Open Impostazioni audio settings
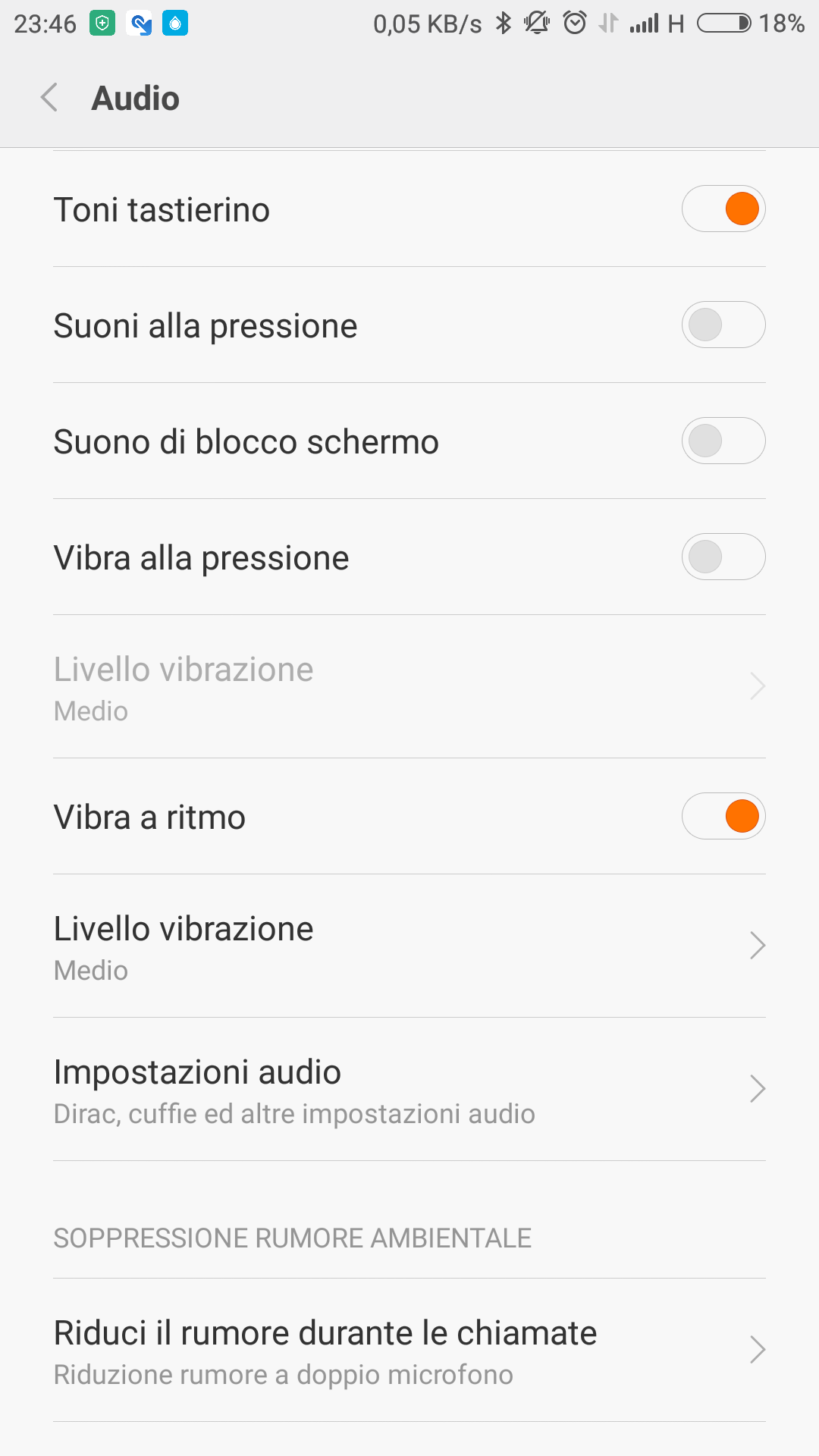The width and height of the screenshot is (819, 1456). click(x=409, y=1090)
